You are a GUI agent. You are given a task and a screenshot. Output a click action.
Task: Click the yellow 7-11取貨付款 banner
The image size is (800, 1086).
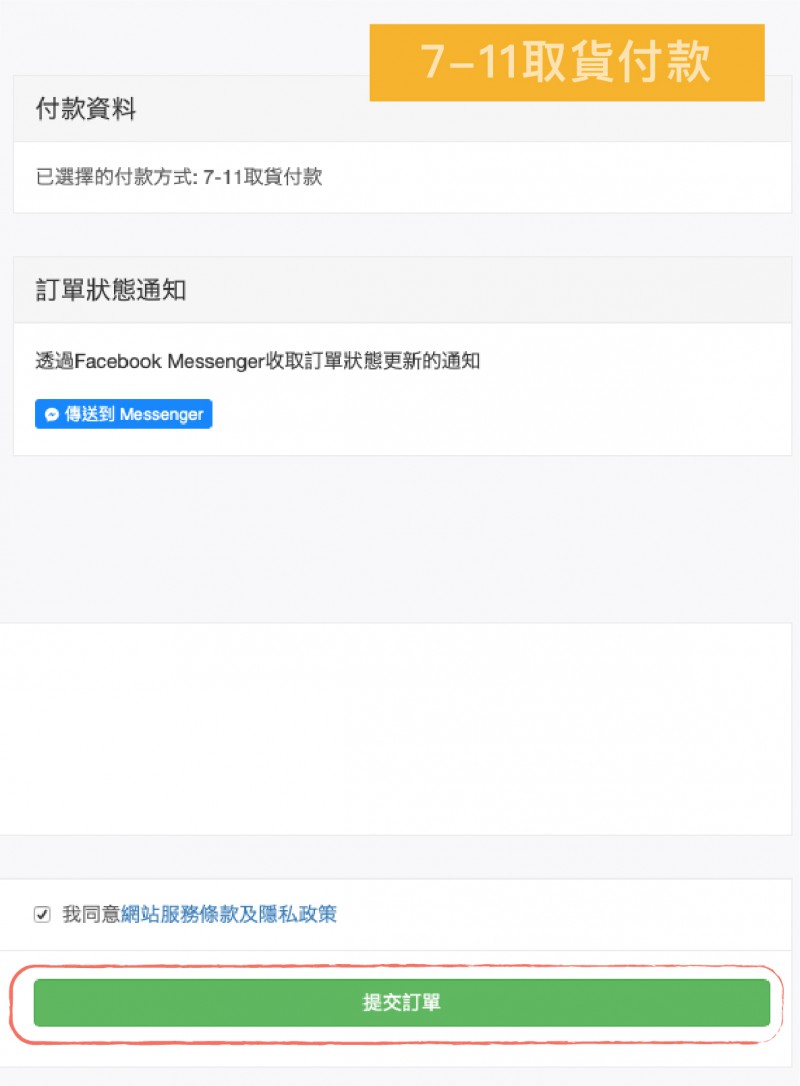566,63
